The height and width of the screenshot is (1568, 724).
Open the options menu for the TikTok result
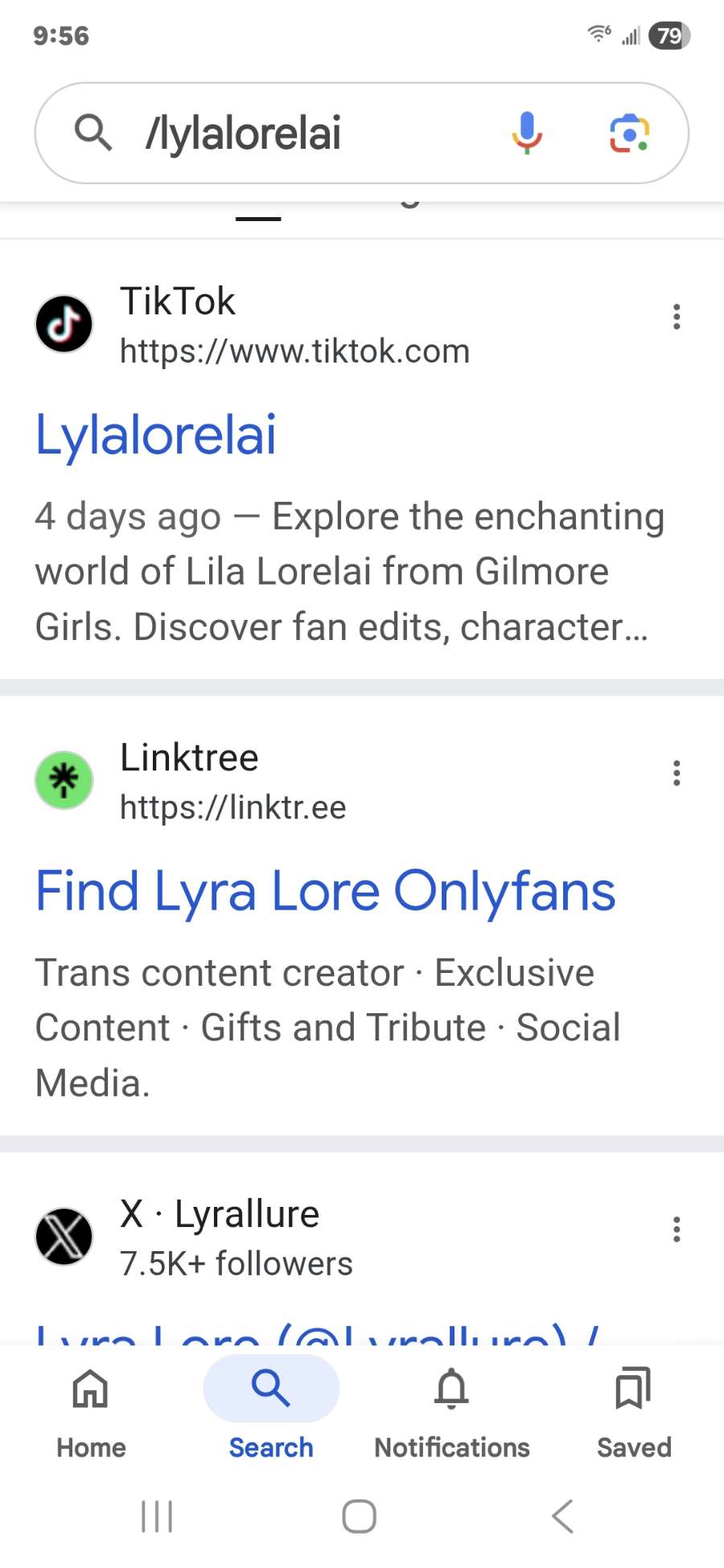pyautogui.click(x=677, y=317)
